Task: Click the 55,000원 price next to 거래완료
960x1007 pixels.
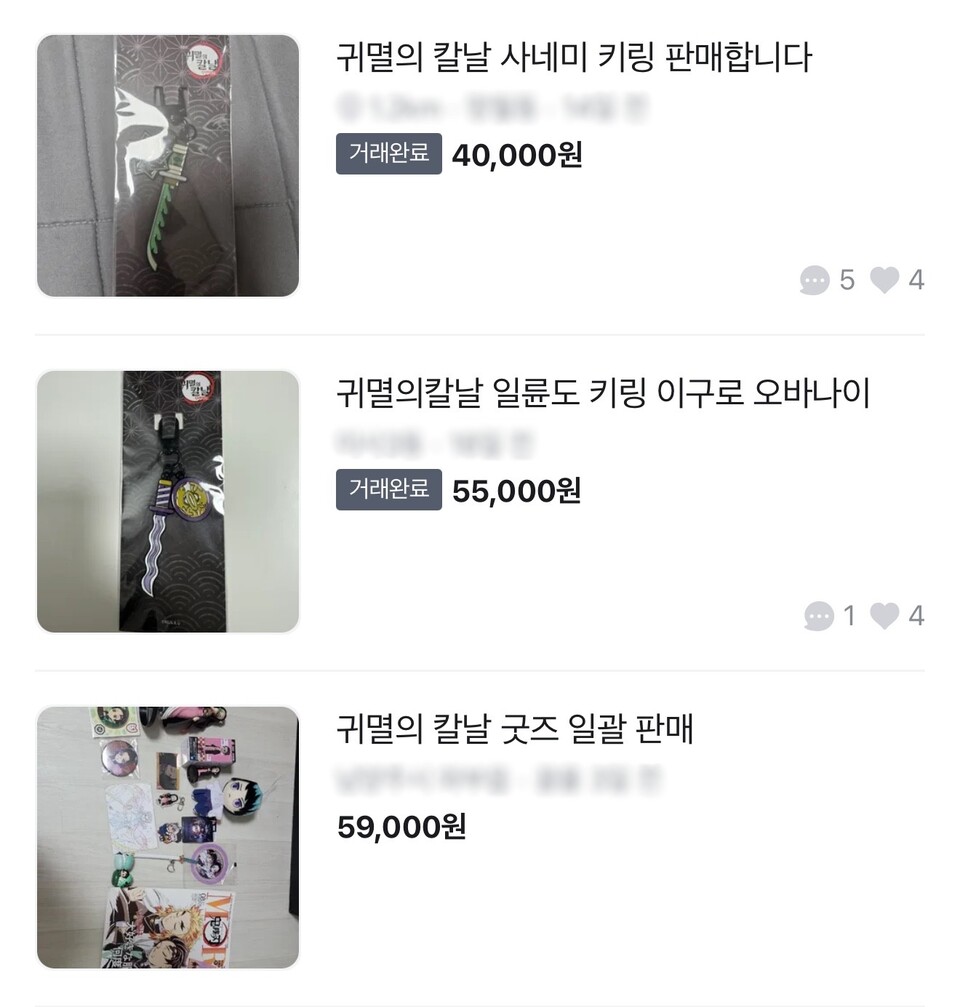Action: tap(516, 490)
